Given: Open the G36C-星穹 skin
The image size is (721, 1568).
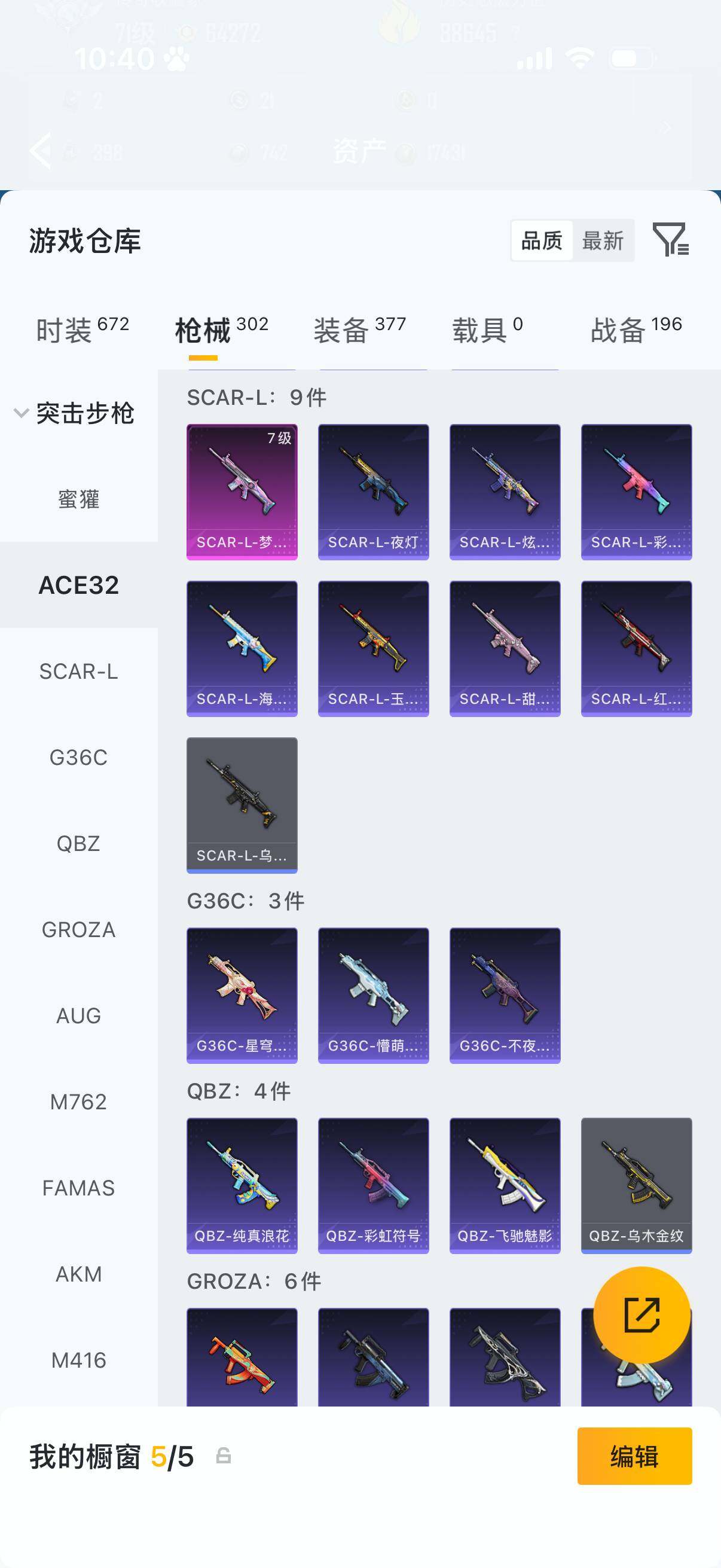Looking at the screenshot, I should (242, 995).
